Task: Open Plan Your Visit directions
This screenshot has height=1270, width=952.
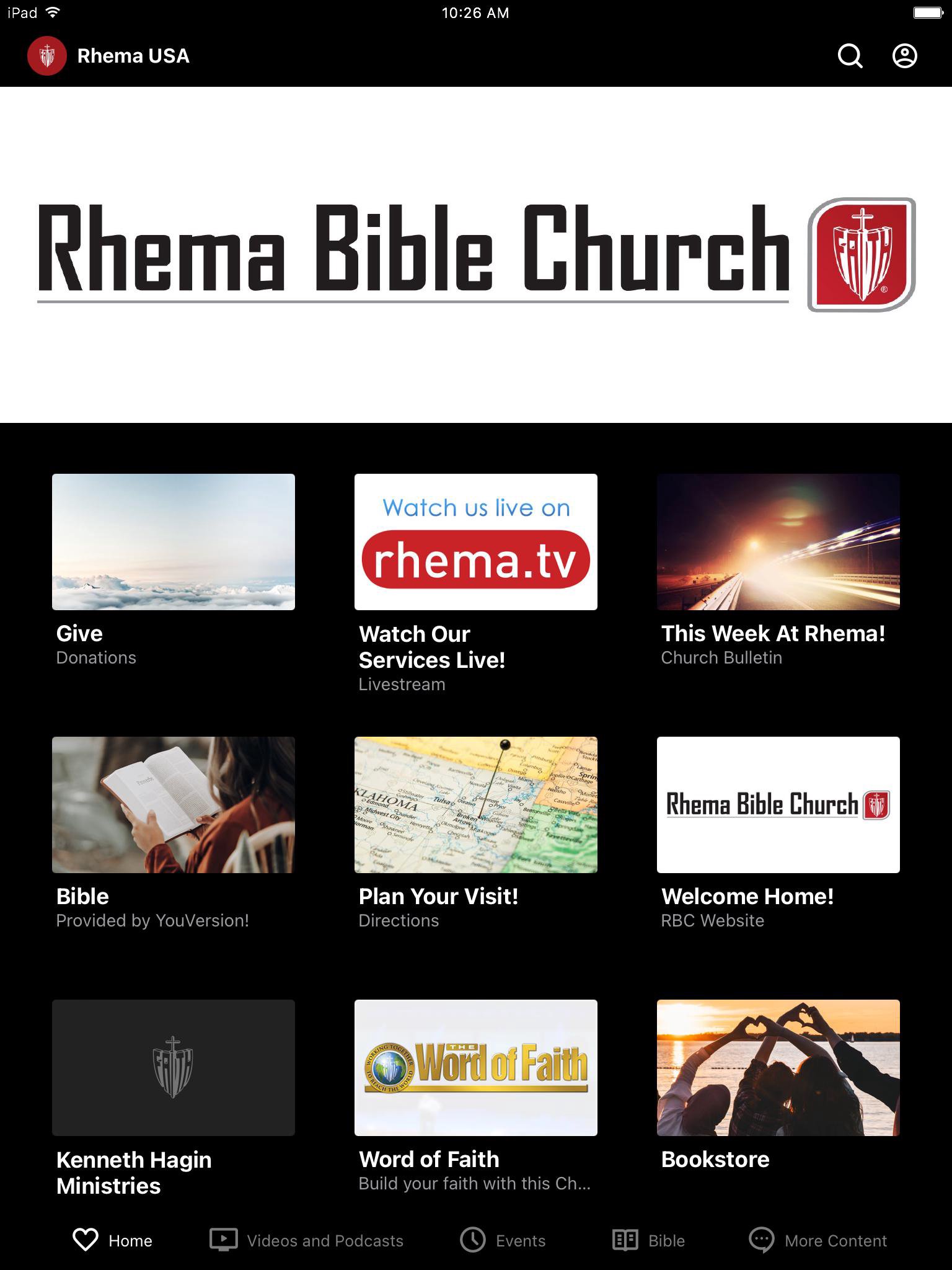Action: coord(475,805)
